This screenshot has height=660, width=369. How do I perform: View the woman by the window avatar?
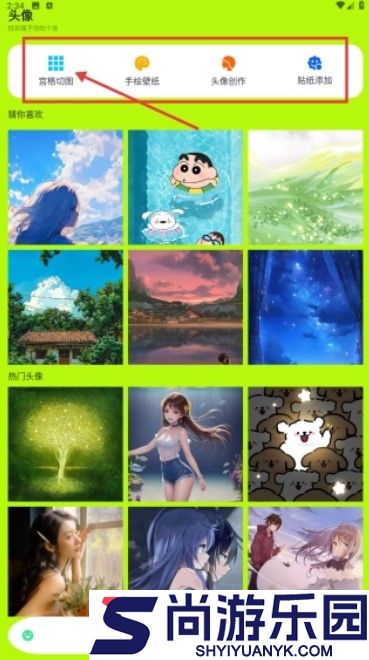click(x=65, y=561)
